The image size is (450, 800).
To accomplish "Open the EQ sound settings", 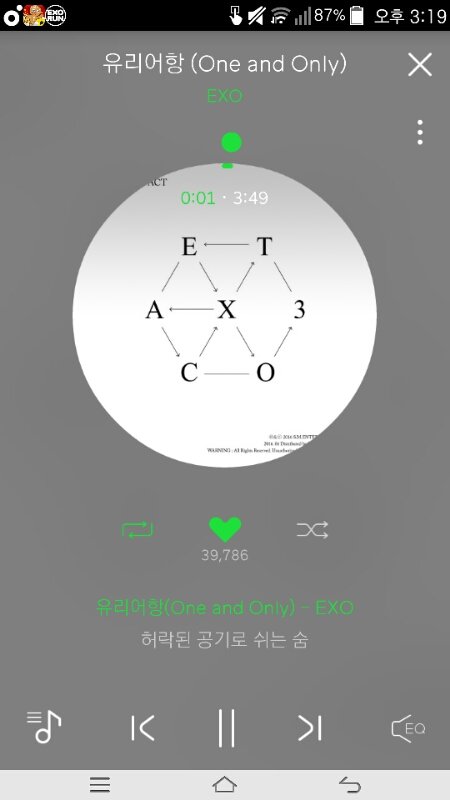I will (x=408, y=728).
